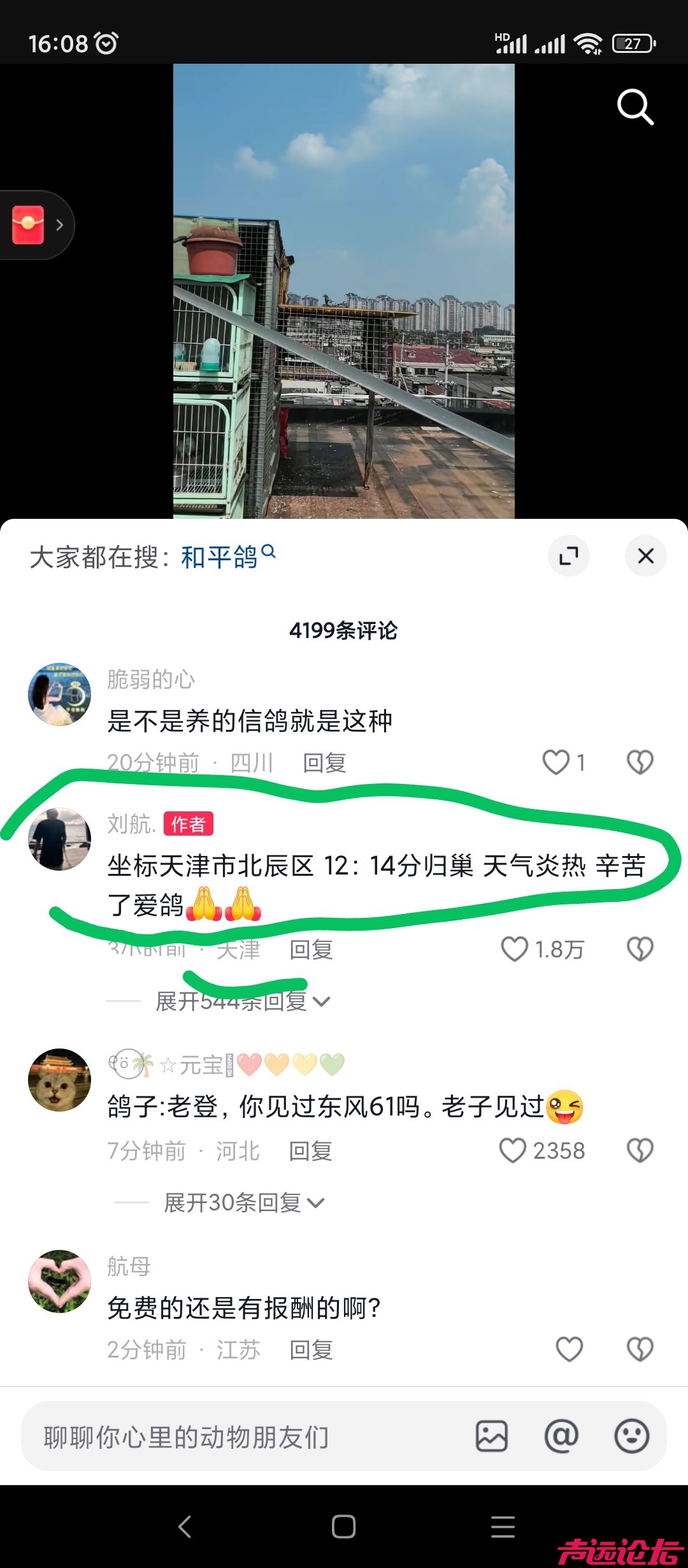Search the trending term 和平鸽

point(220,556)
